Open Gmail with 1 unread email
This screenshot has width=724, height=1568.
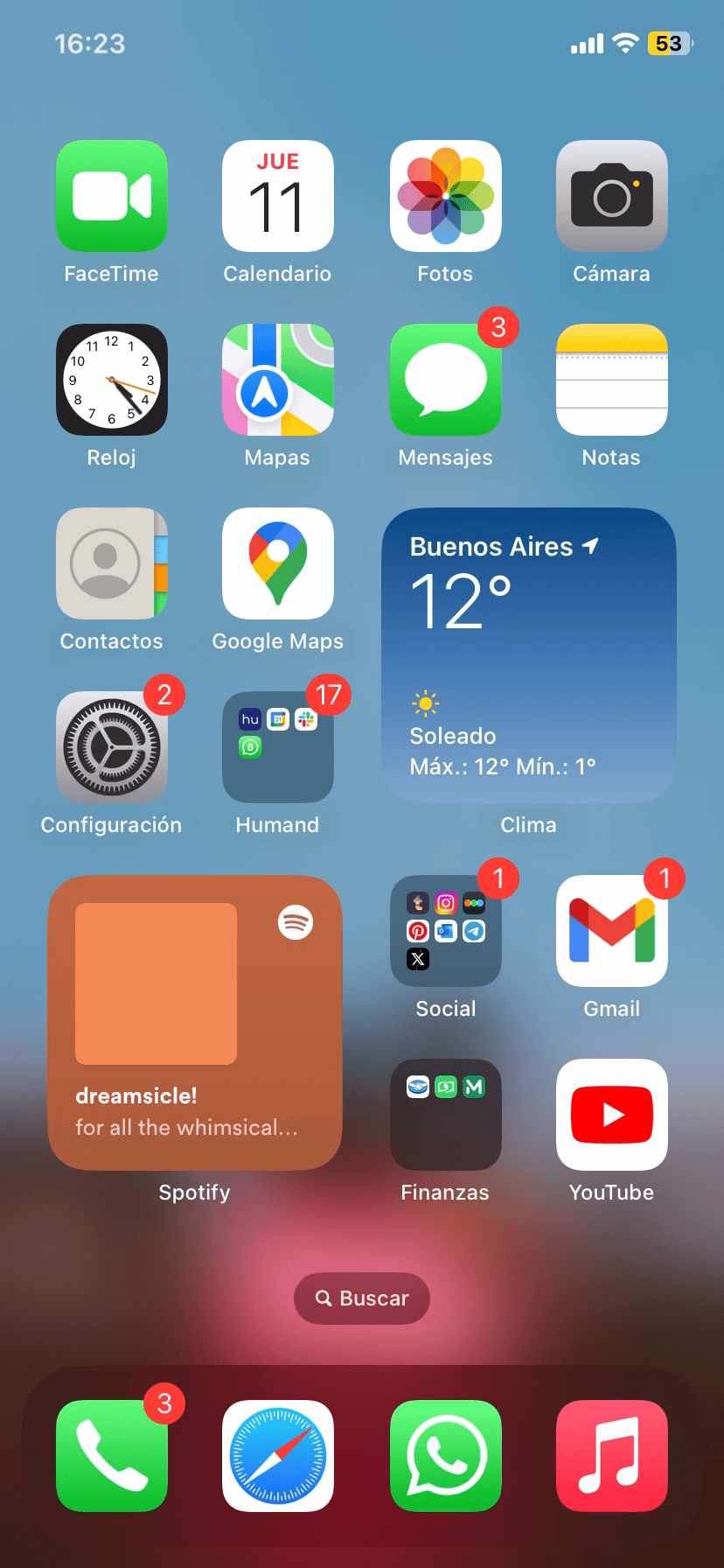coord(611,930)
